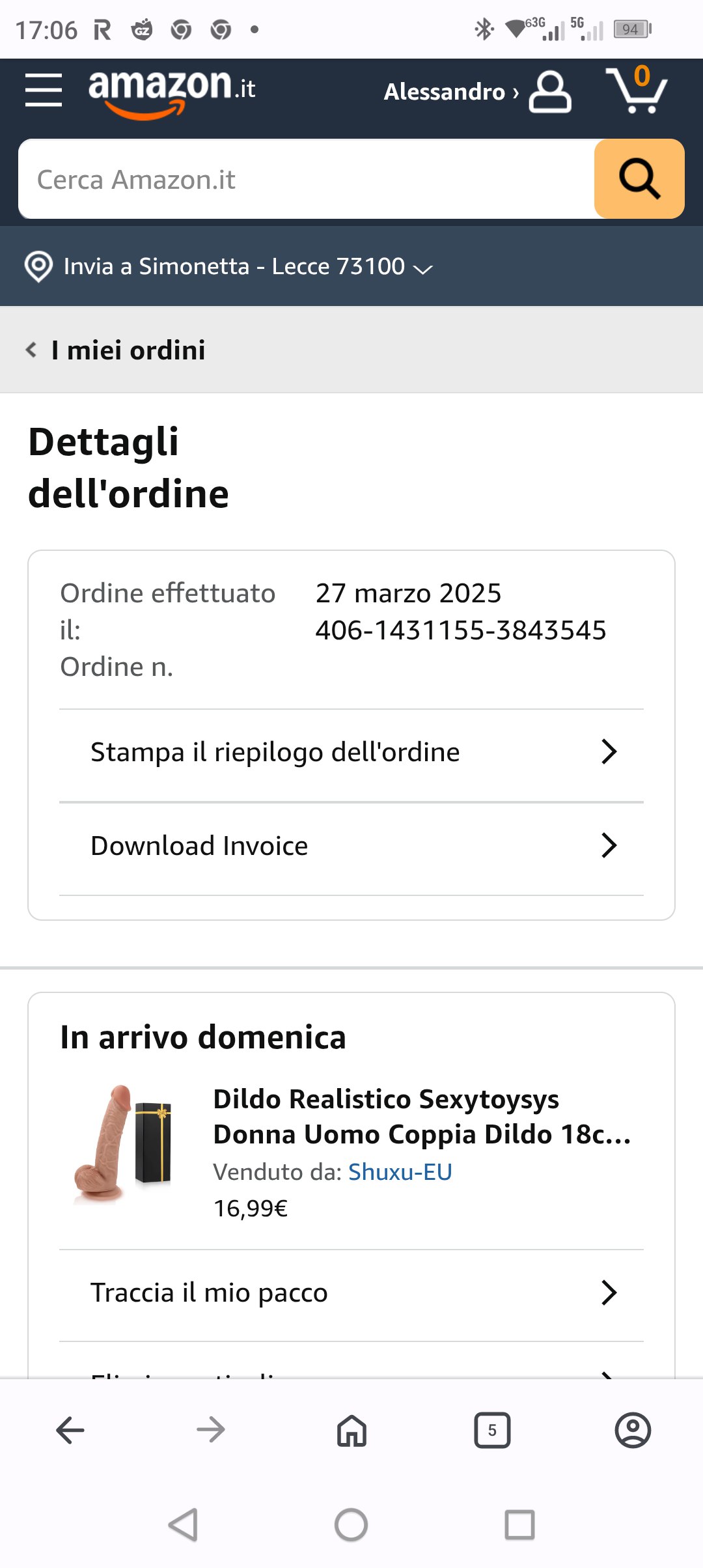Tap the Cerca Amazon.it search field
The image size is (703, 1568).
[306, 179]
